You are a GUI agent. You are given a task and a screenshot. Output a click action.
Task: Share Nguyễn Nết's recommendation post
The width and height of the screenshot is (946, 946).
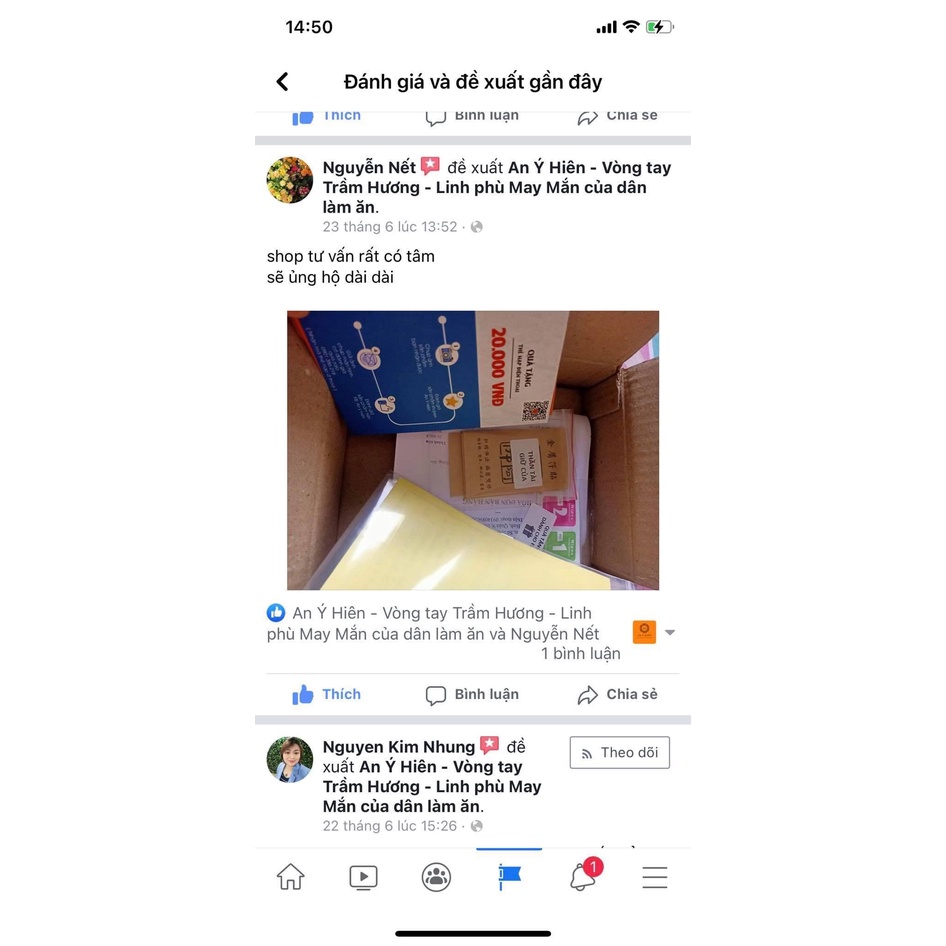[617, 694]
